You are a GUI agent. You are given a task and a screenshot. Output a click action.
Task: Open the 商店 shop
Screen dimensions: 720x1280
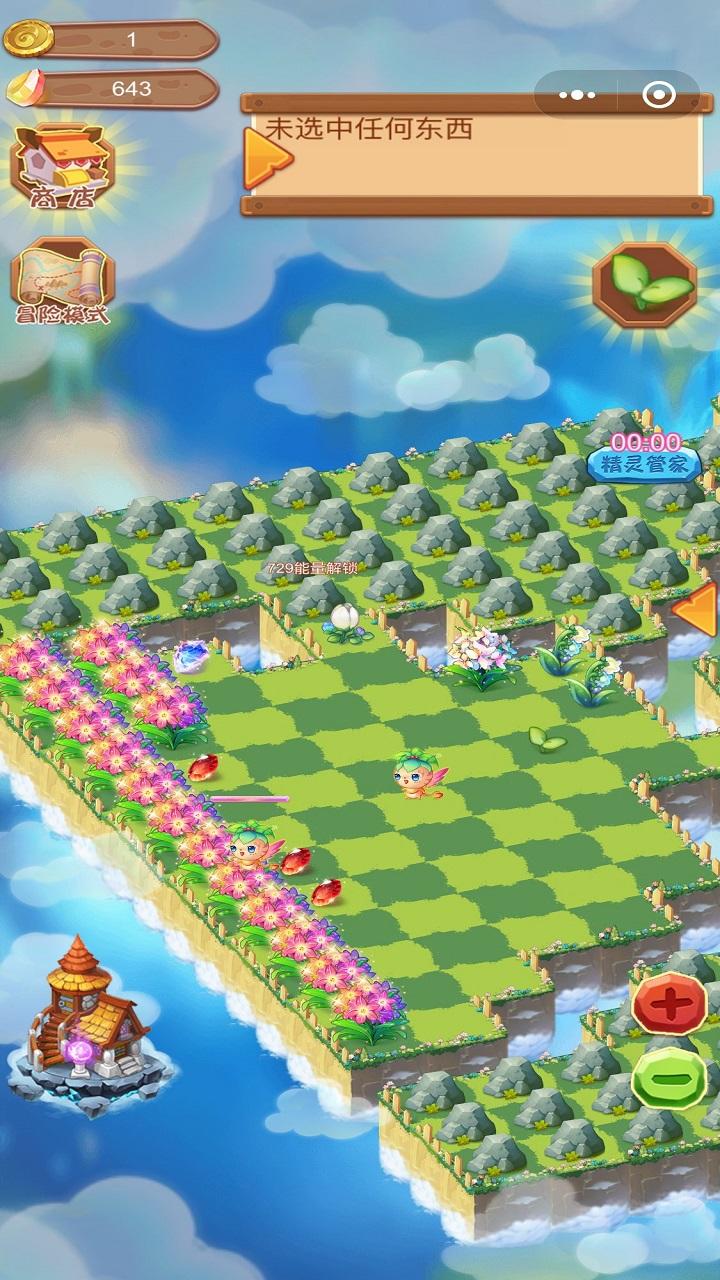[x=62, y=165]
